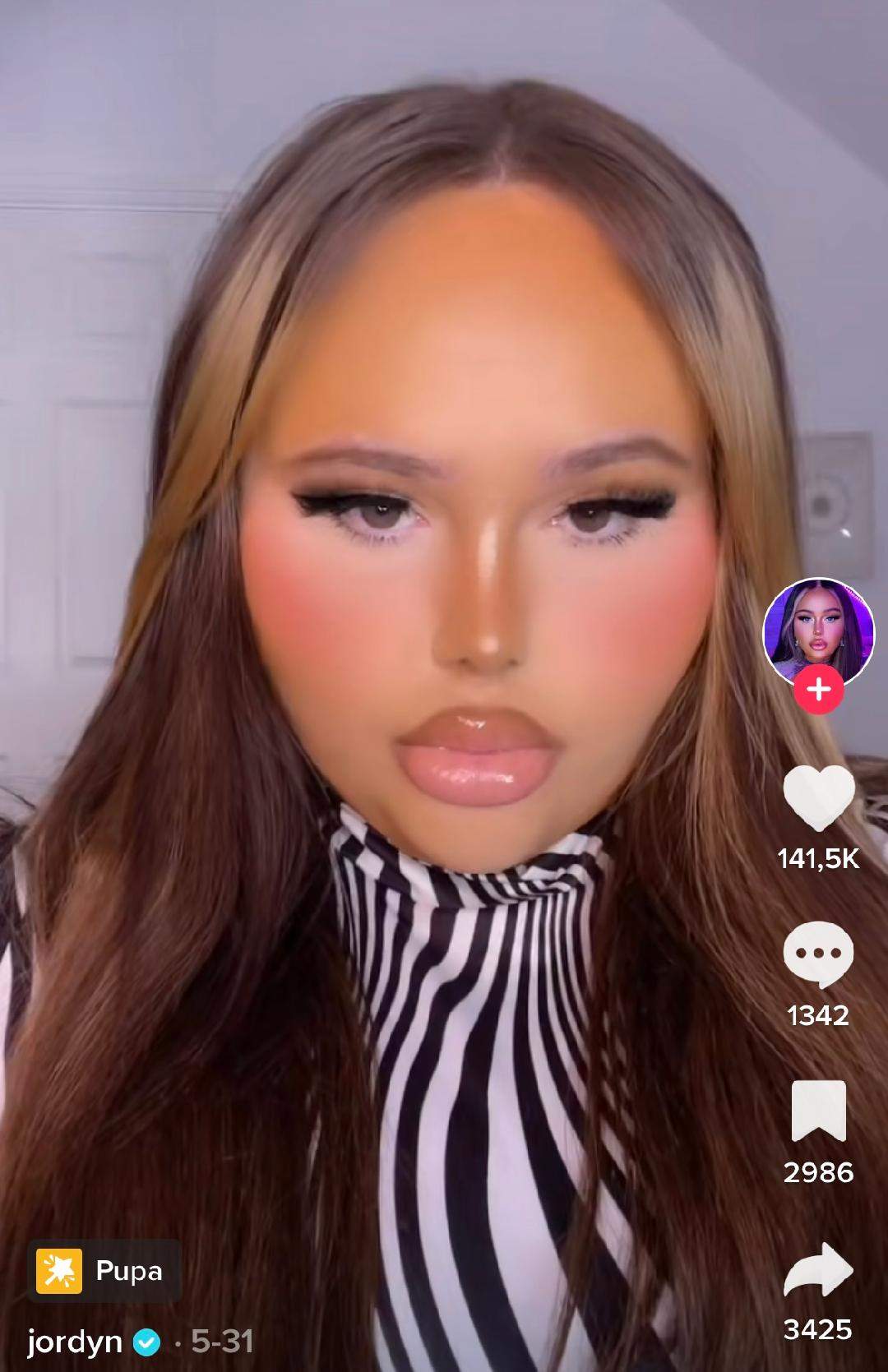This screenshot has height=1372, width=888.
Task: Like this video with the heart
Action: (x=818, y=798)
